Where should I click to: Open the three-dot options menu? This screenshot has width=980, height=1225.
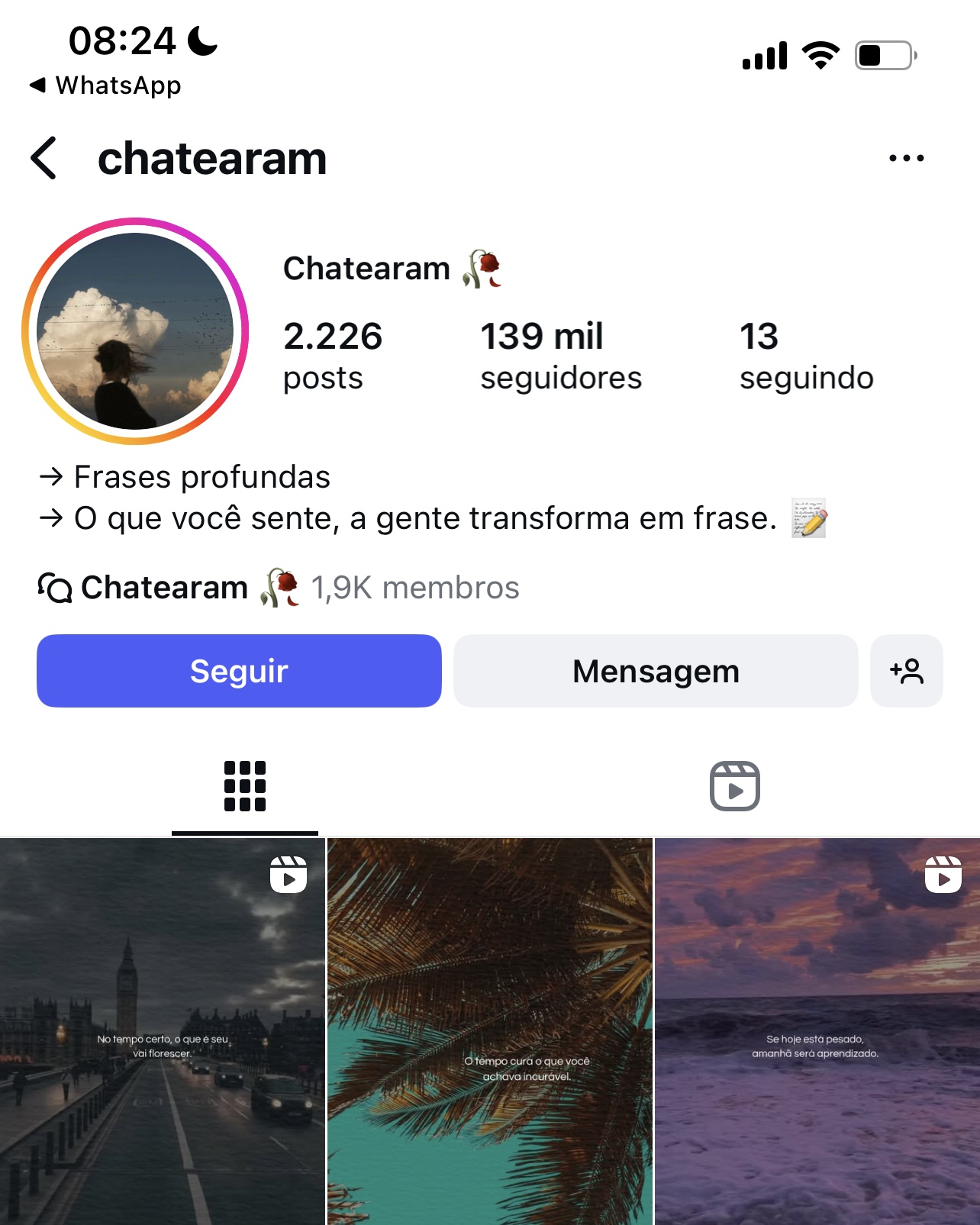(x=906, y=158)
